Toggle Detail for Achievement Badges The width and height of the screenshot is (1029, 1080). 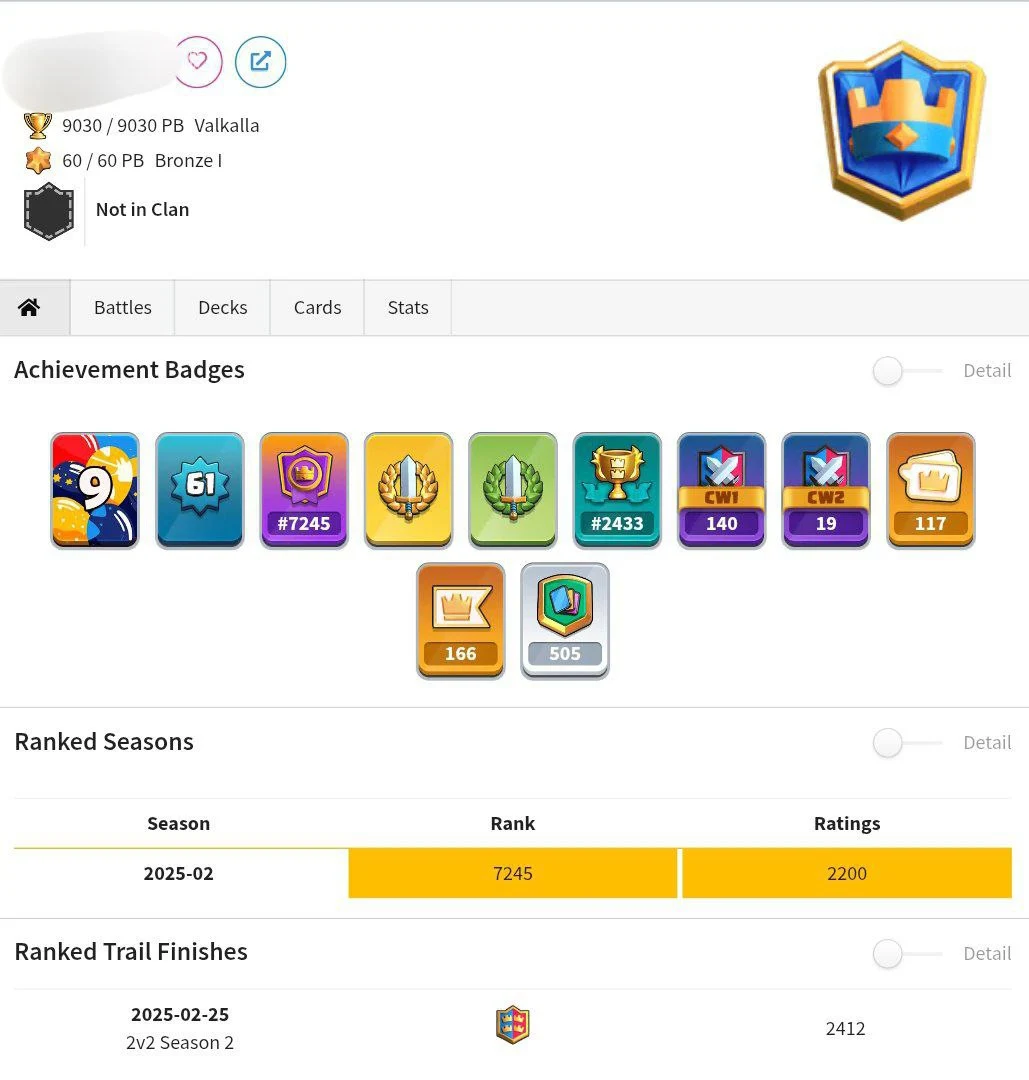point(906,371)
